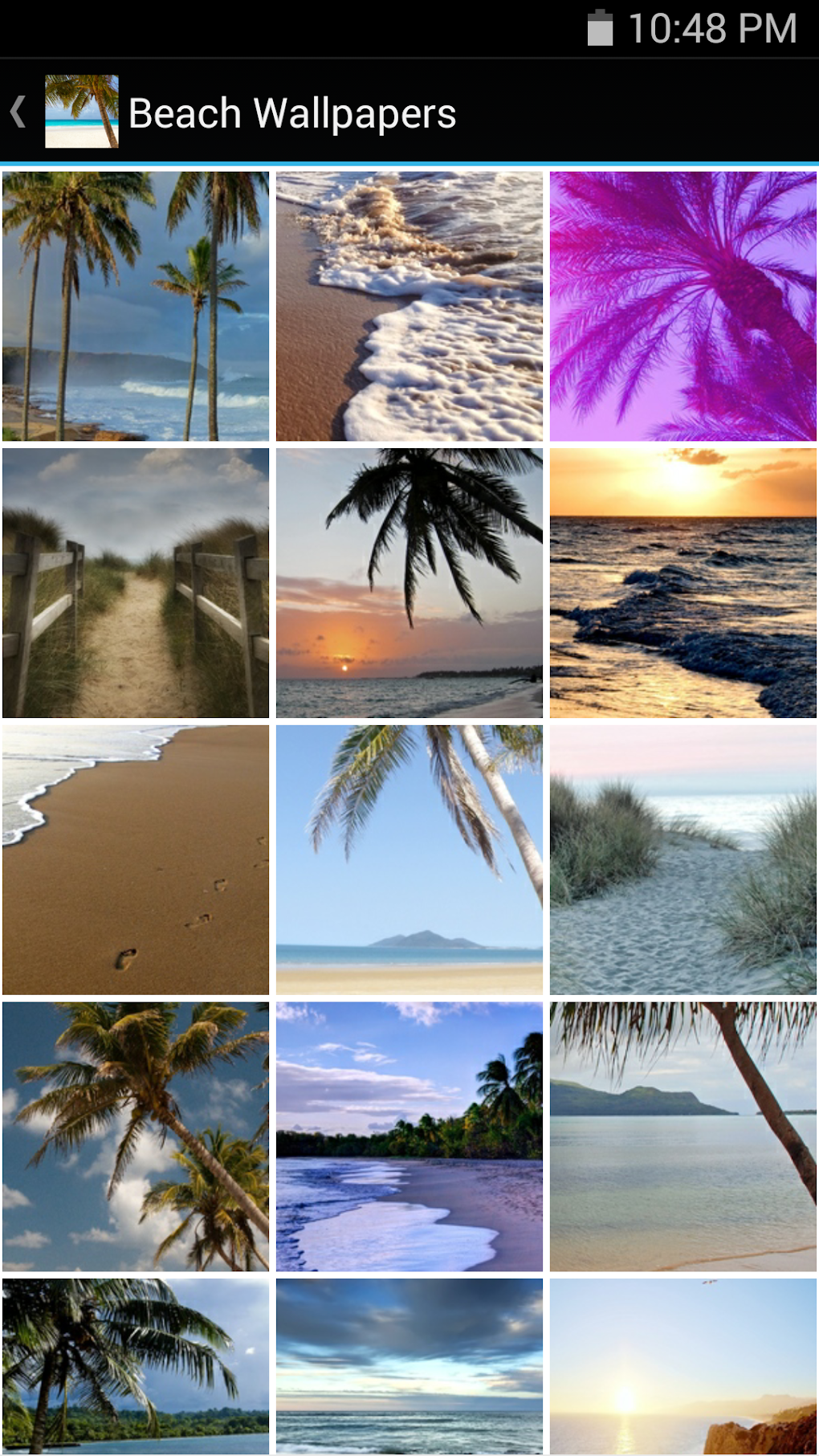Select the purple-tinted tropical bay wallpaper

[x=409, y=1136]
